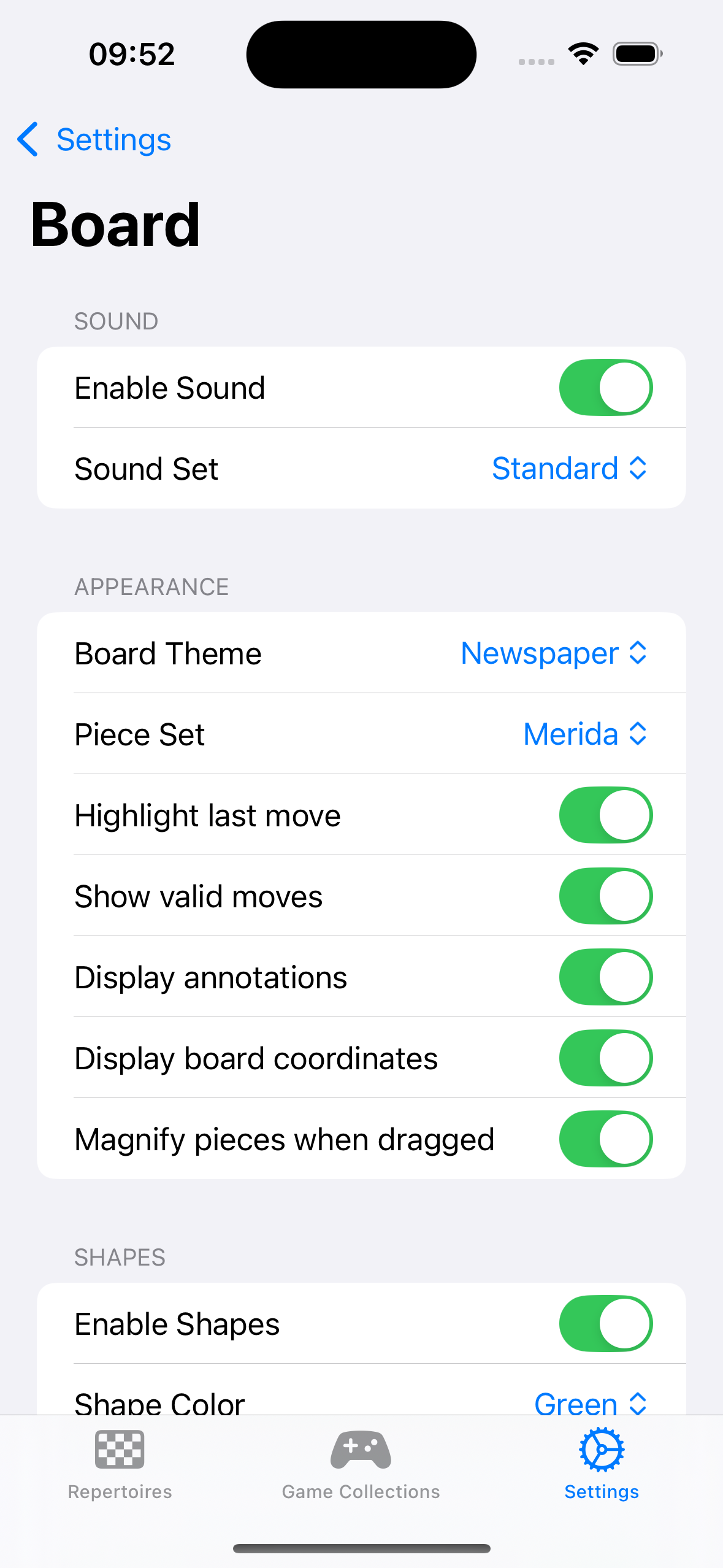Tap the Wi-Fi status icon
The image size is (723, 1568).
pyautogui.click(x=581, y=53)
